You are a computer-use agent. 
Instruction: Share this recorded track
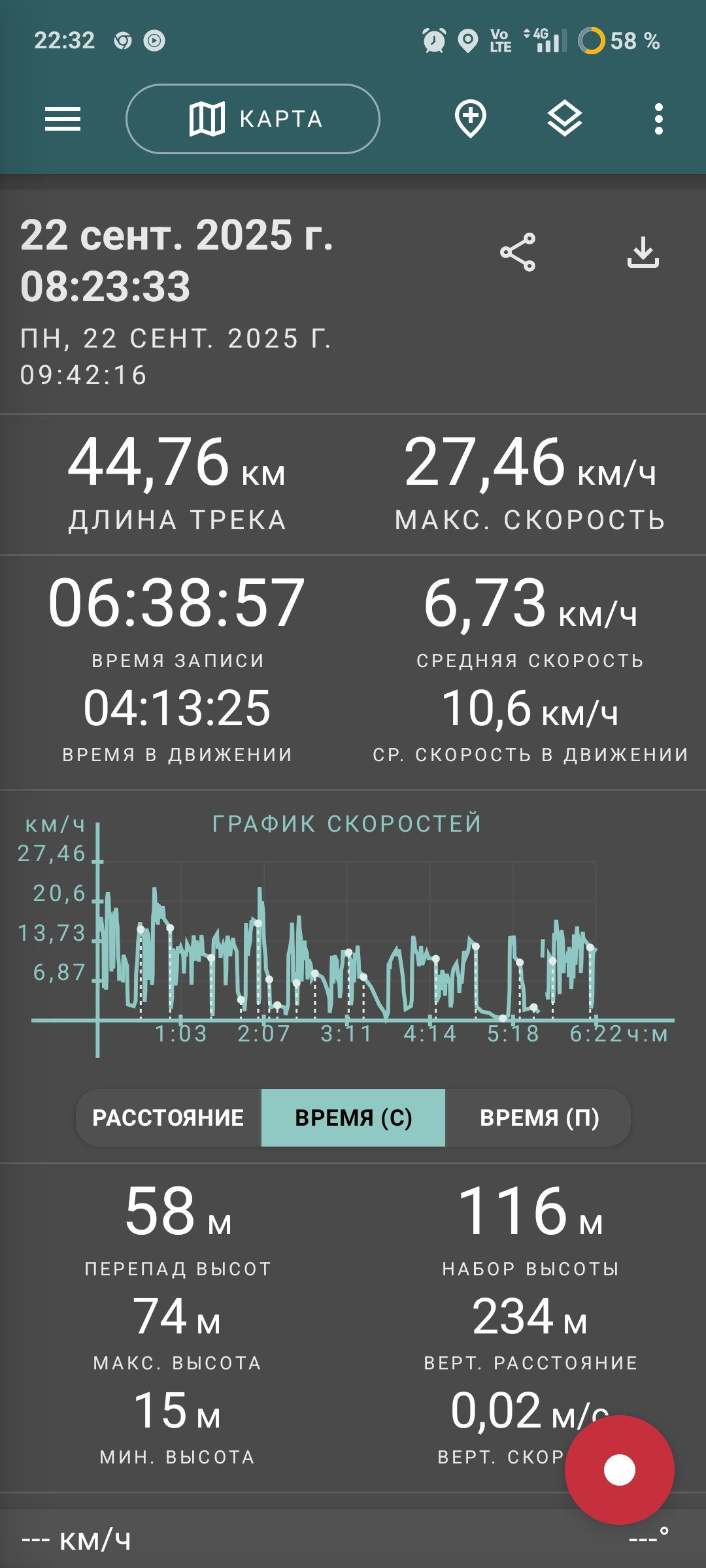(518, 252)
